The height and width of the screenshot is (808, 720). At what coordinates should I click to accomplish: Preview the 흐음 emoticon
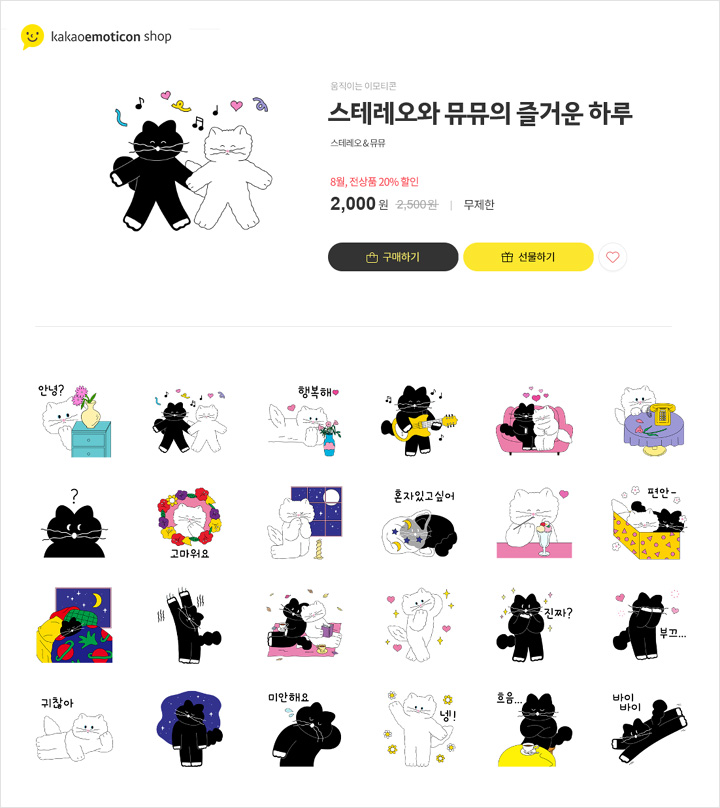[533, 726]
